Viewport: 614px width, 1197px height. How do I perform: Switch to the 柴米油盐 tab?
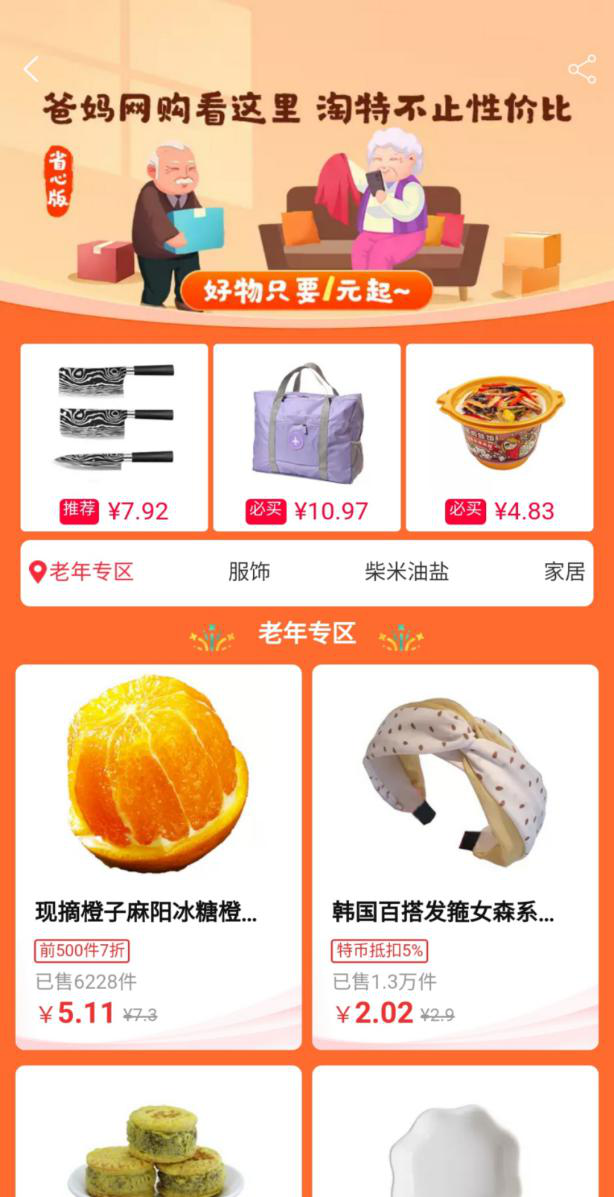point(406,572)
